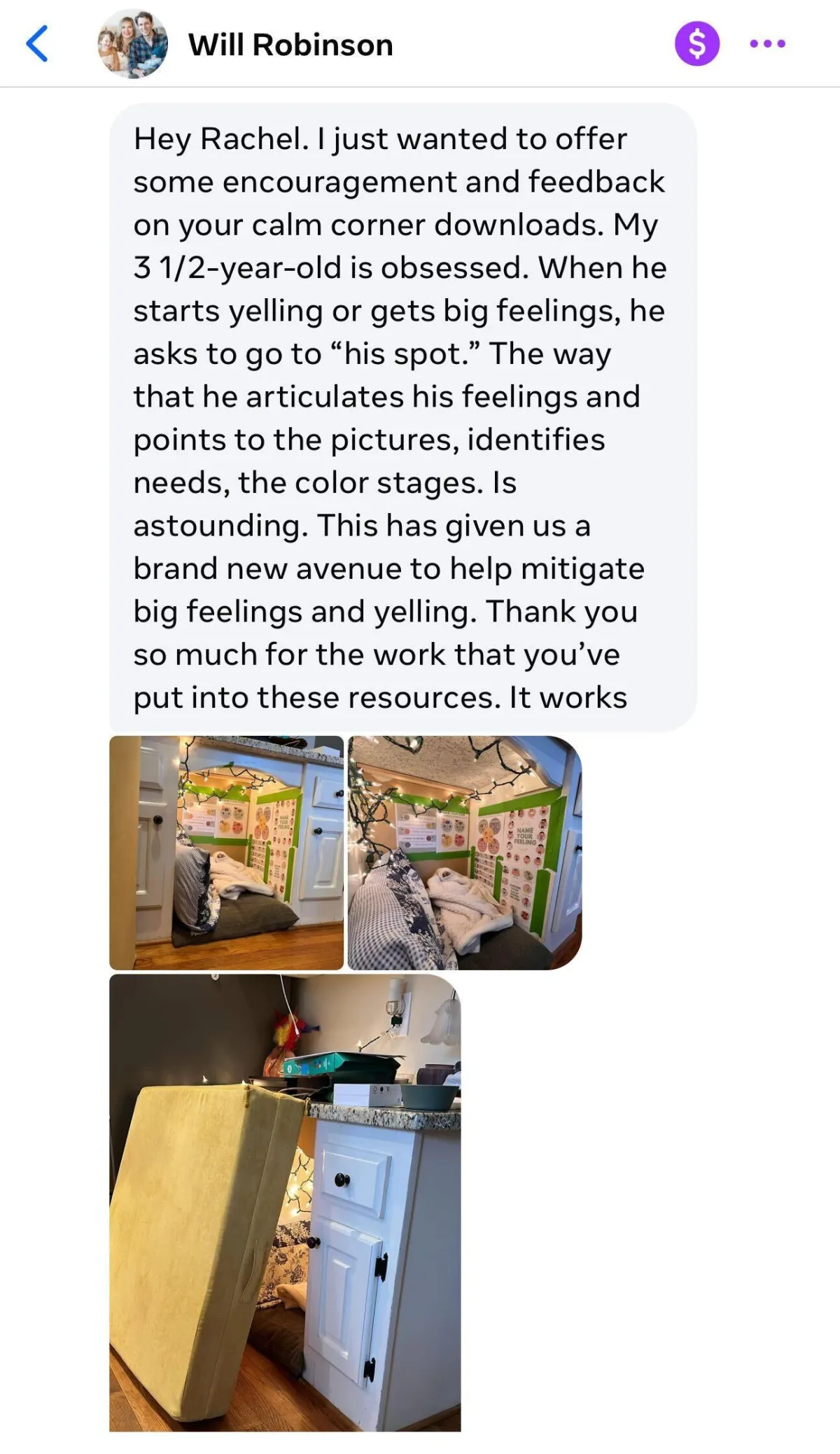Open the three-dot overflow menu

tap(767, 43)
